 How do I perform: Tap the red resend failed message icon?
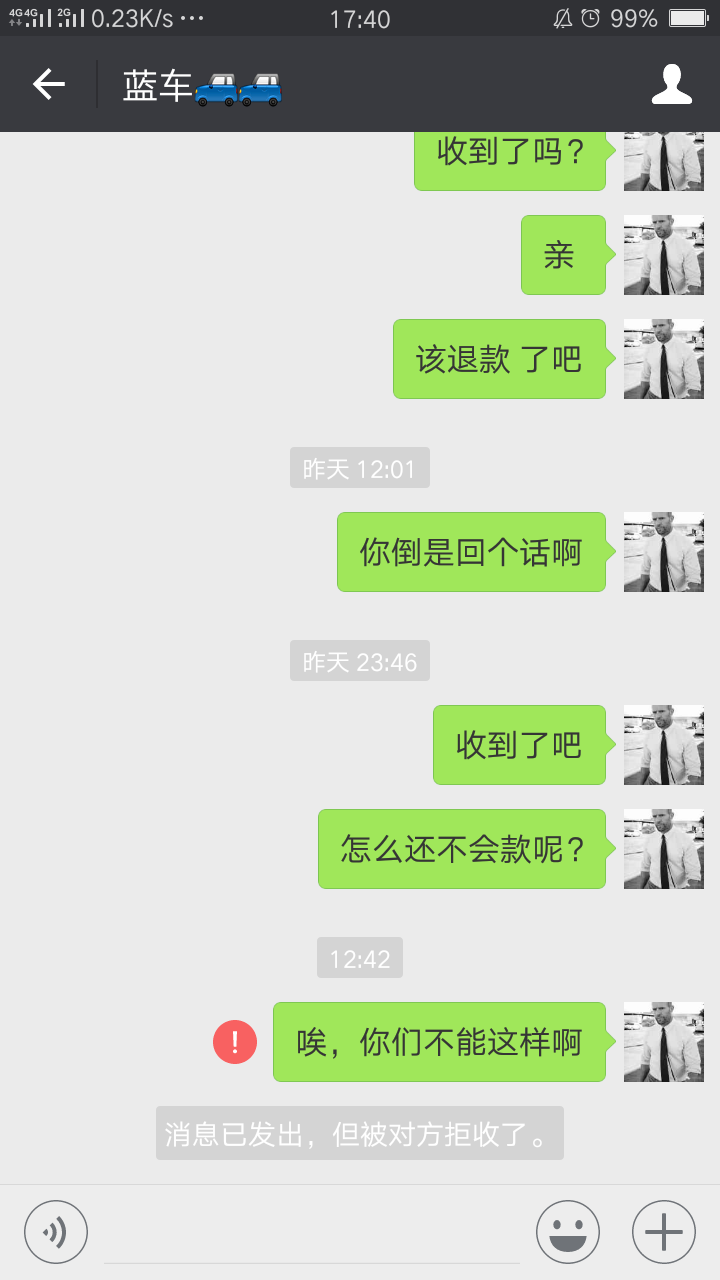click(235, 1042)
